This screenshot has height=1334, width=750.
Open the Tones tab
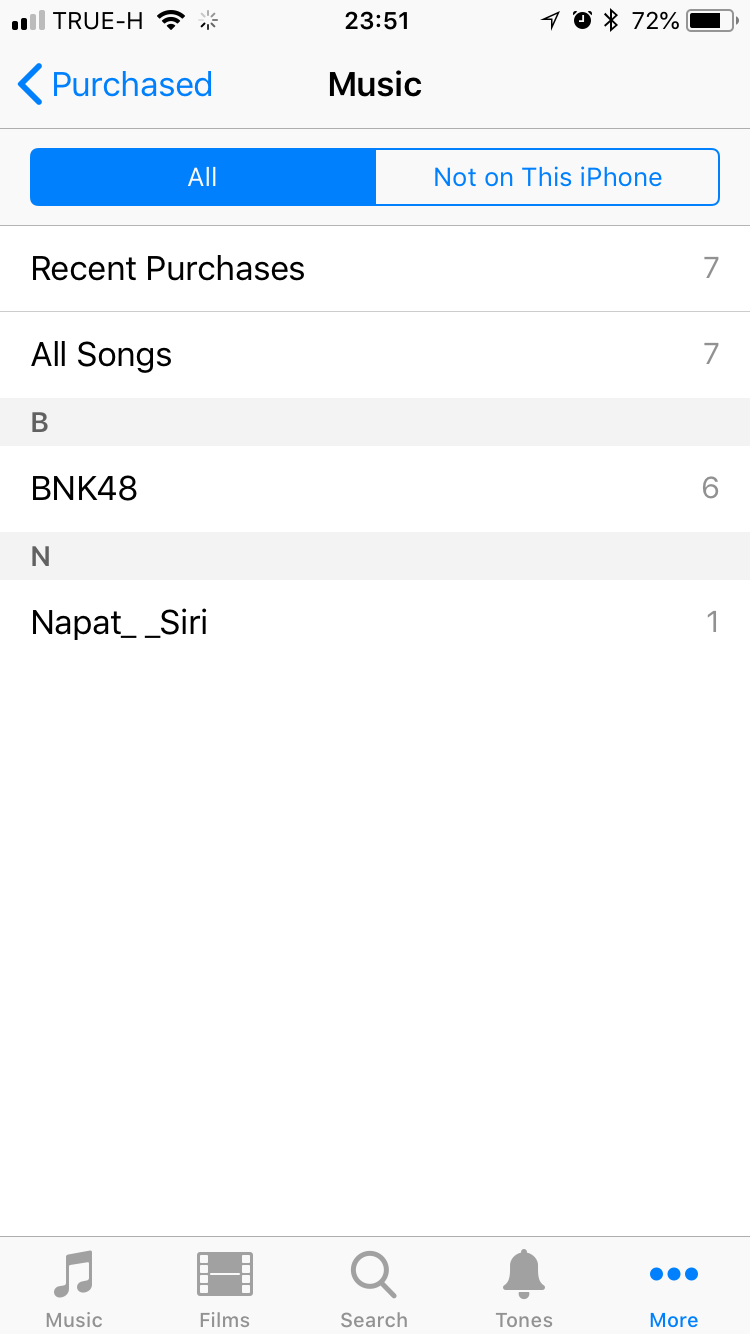pyautogui.click(x=524, y=1288)
